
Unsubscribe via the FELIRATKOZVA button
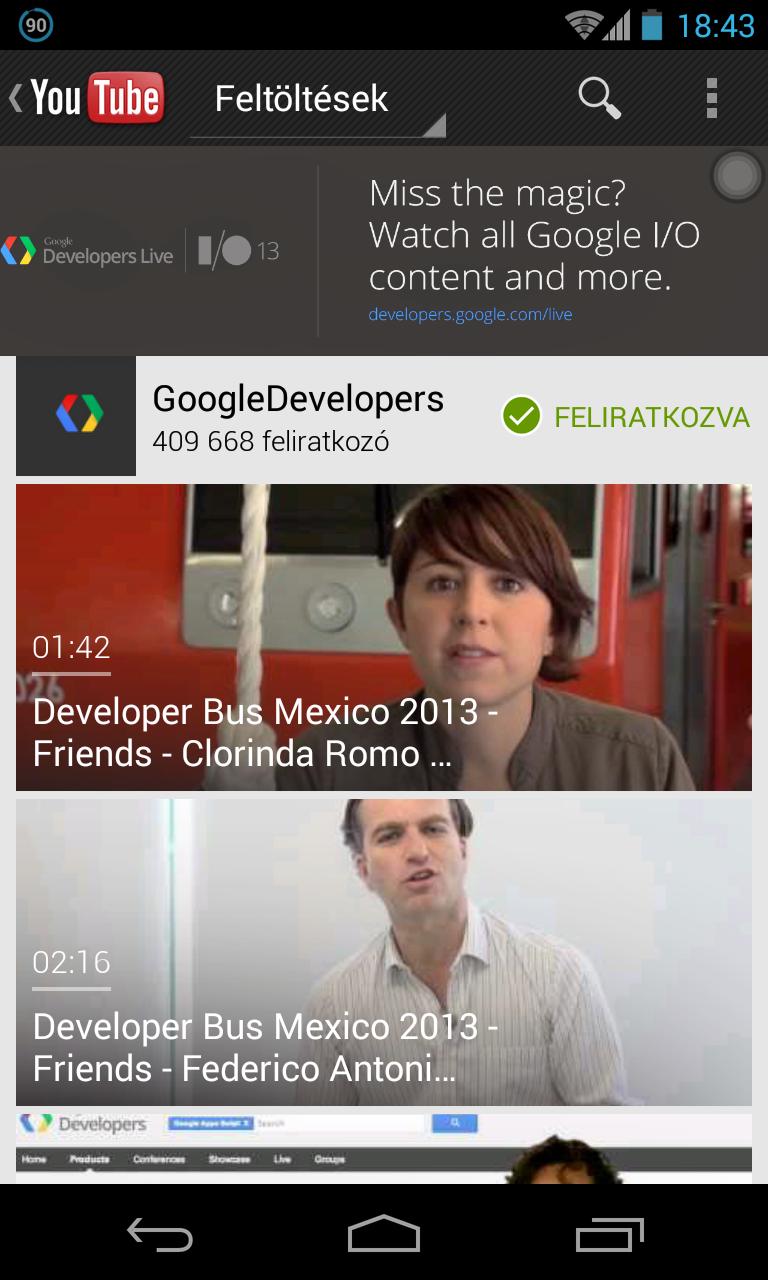coord(626,416)
